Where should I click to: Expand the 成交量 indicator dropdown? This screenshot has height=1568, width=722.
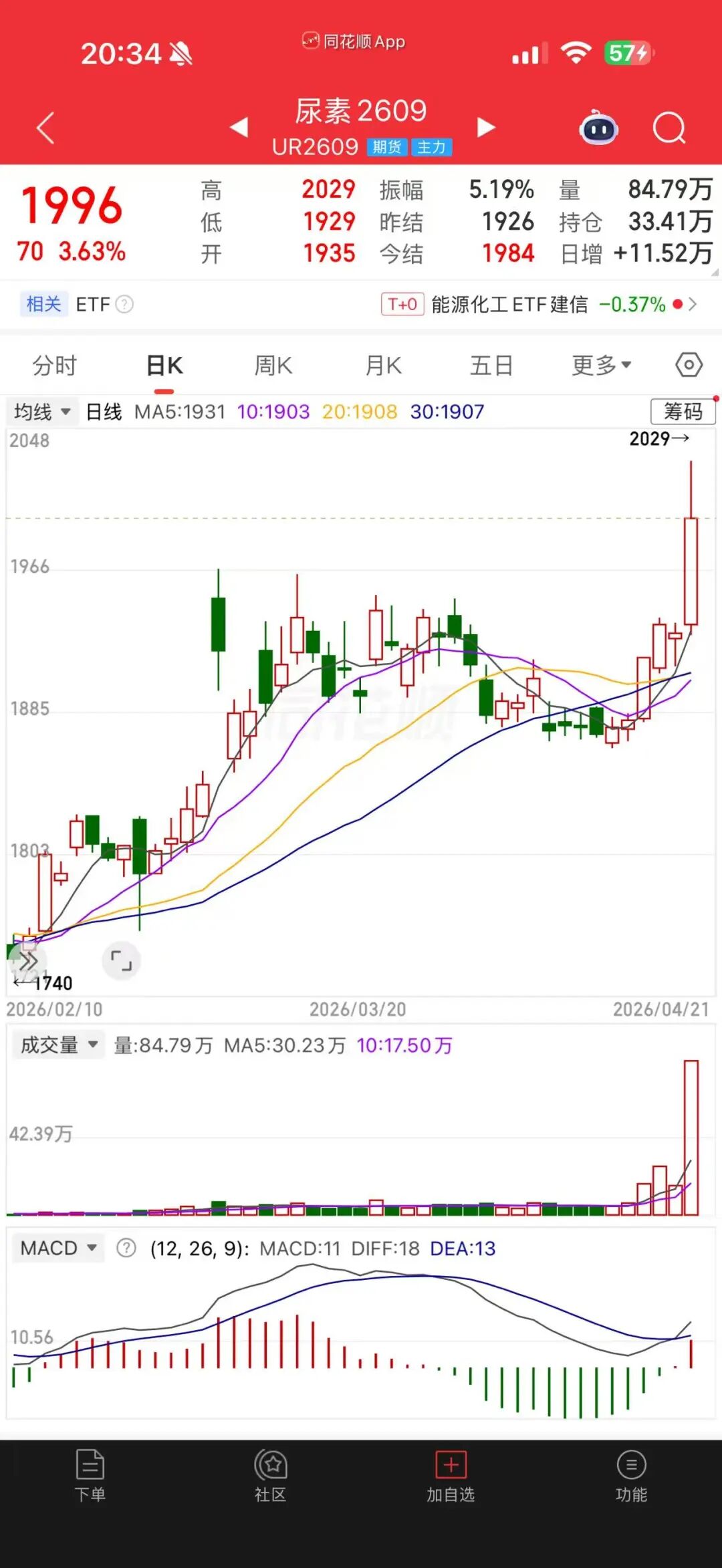click(x=59, y=1045)
